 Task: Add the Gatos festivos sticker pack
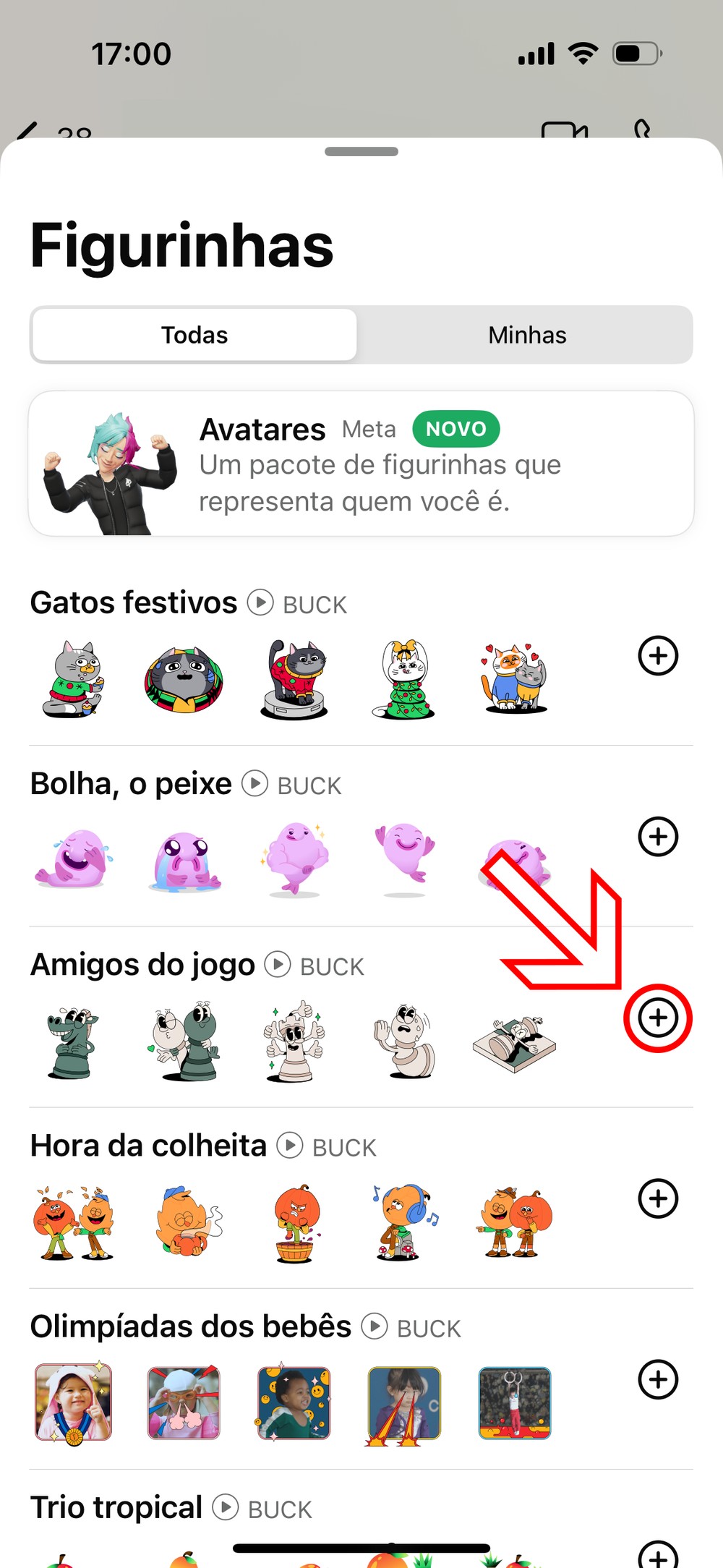tap(658, 656)
